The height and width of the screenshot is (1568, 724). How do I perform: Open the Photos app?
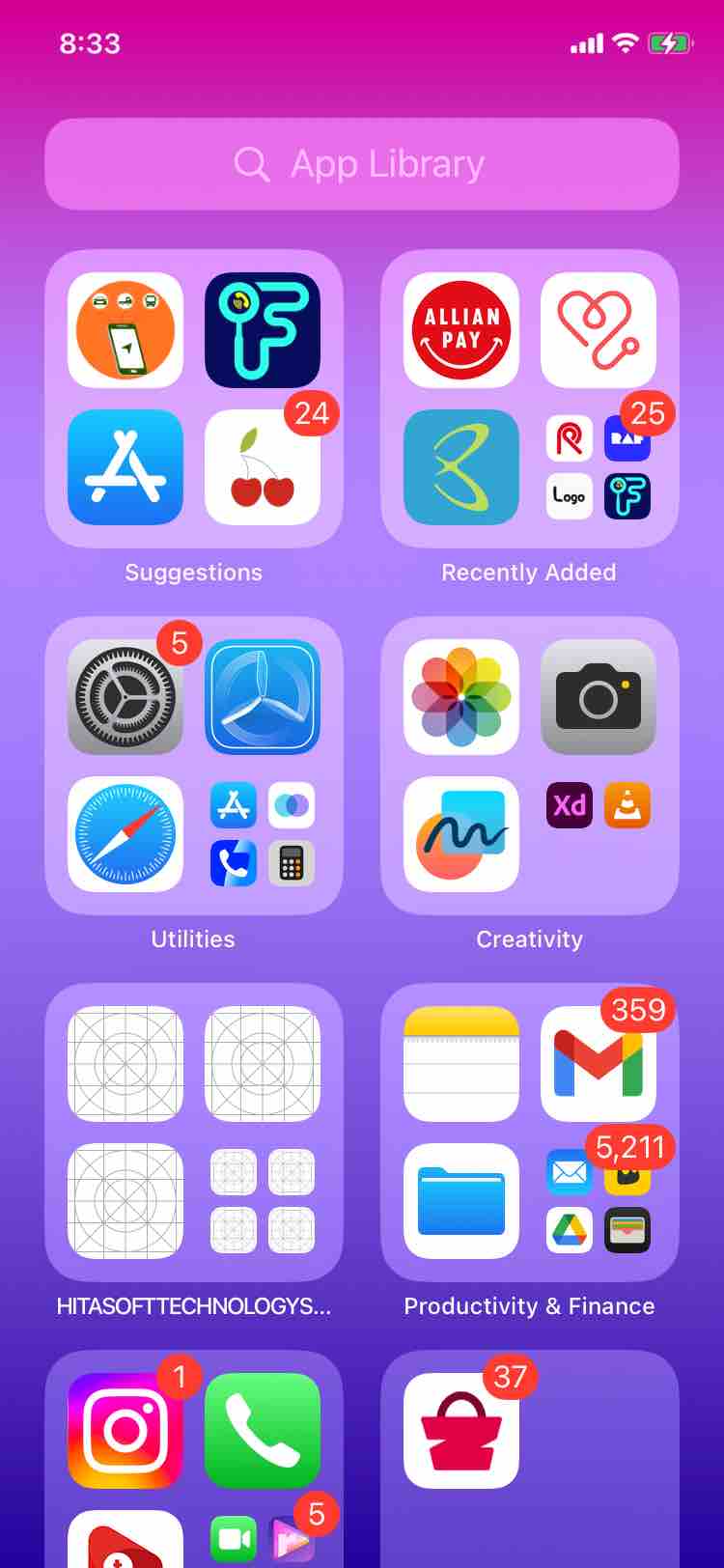[x=461, y=697]
